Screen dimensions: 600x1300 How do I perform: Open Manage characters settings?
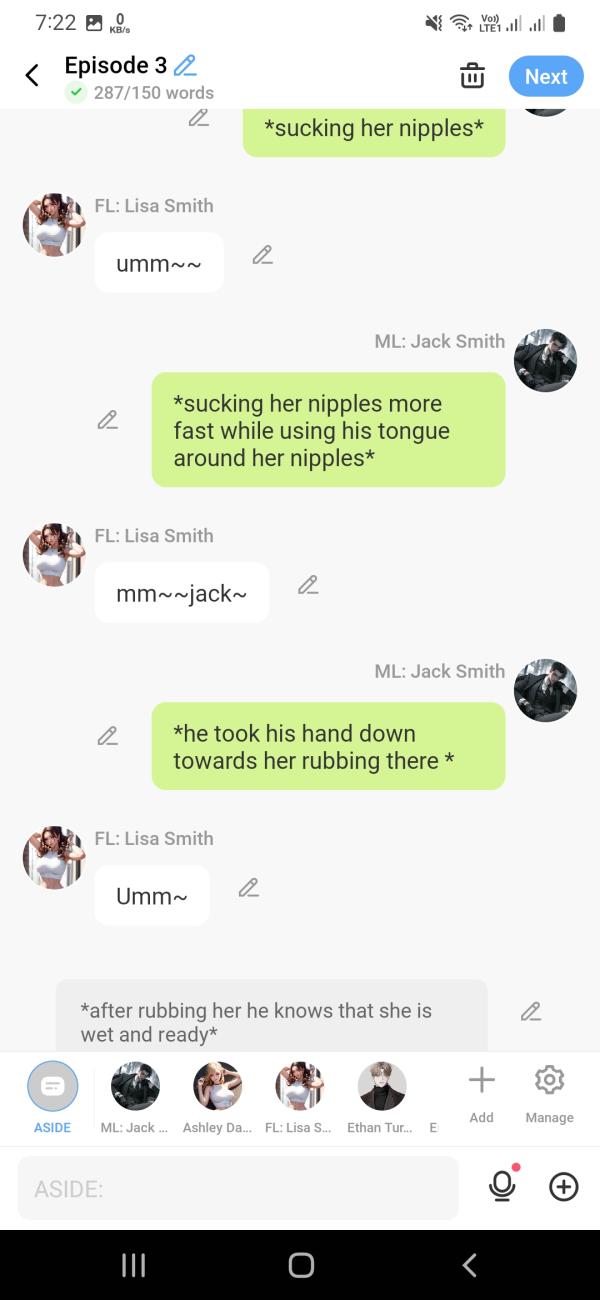[549, 1094]
